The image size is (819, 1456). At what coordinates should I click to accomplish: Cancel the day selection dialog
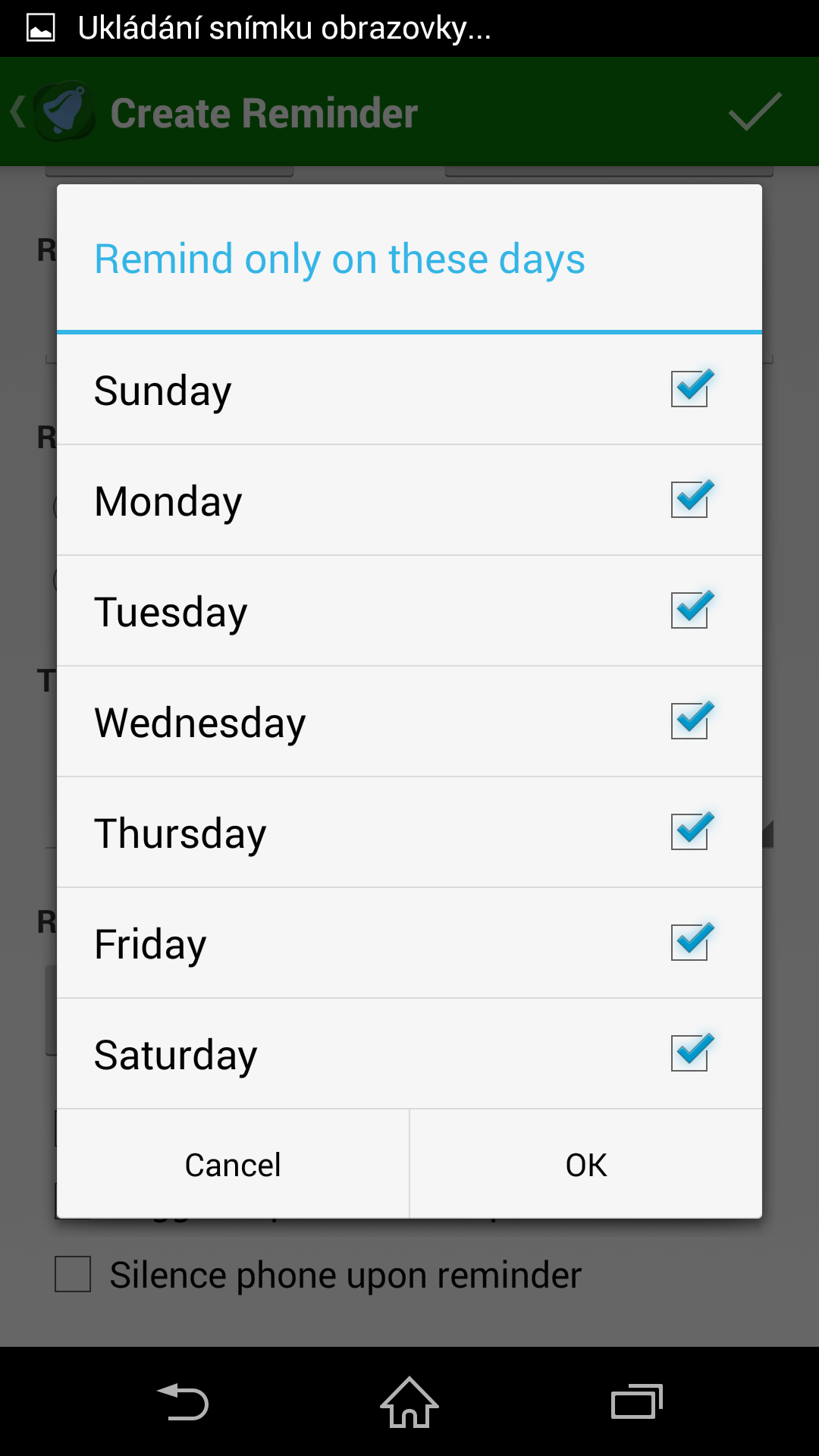click(233, 1165)
